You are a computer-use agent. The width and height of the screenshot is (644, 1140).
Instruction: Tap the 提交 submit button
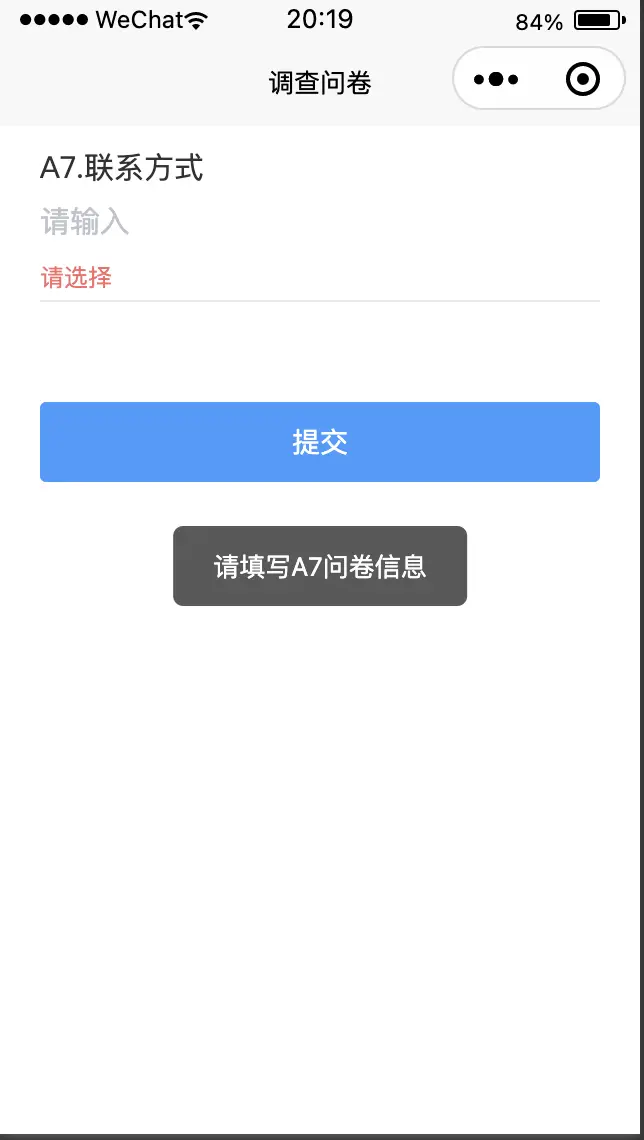point(320,442)
